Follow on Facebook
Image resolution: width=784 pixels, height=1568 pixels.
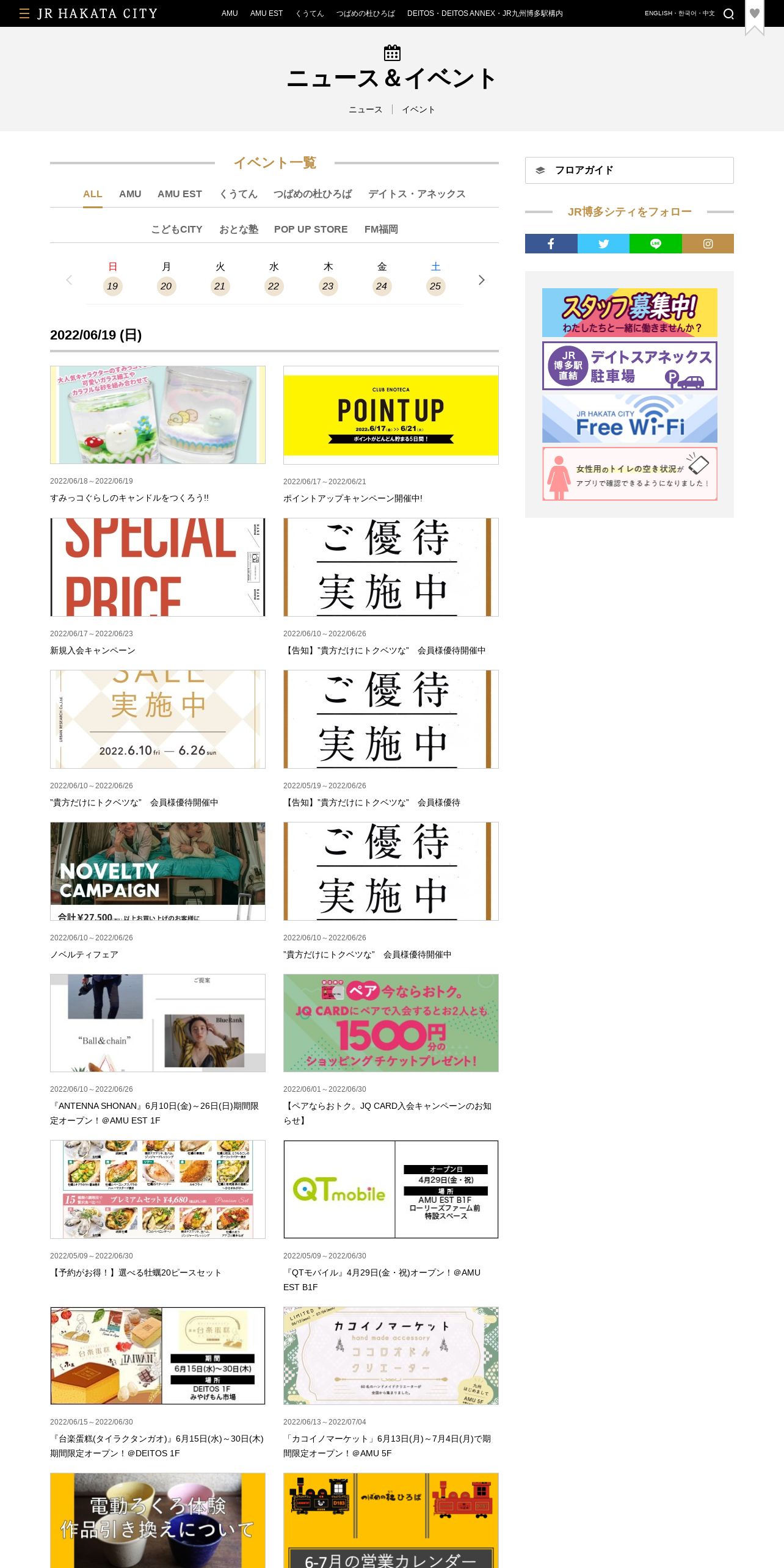(551, 244)
